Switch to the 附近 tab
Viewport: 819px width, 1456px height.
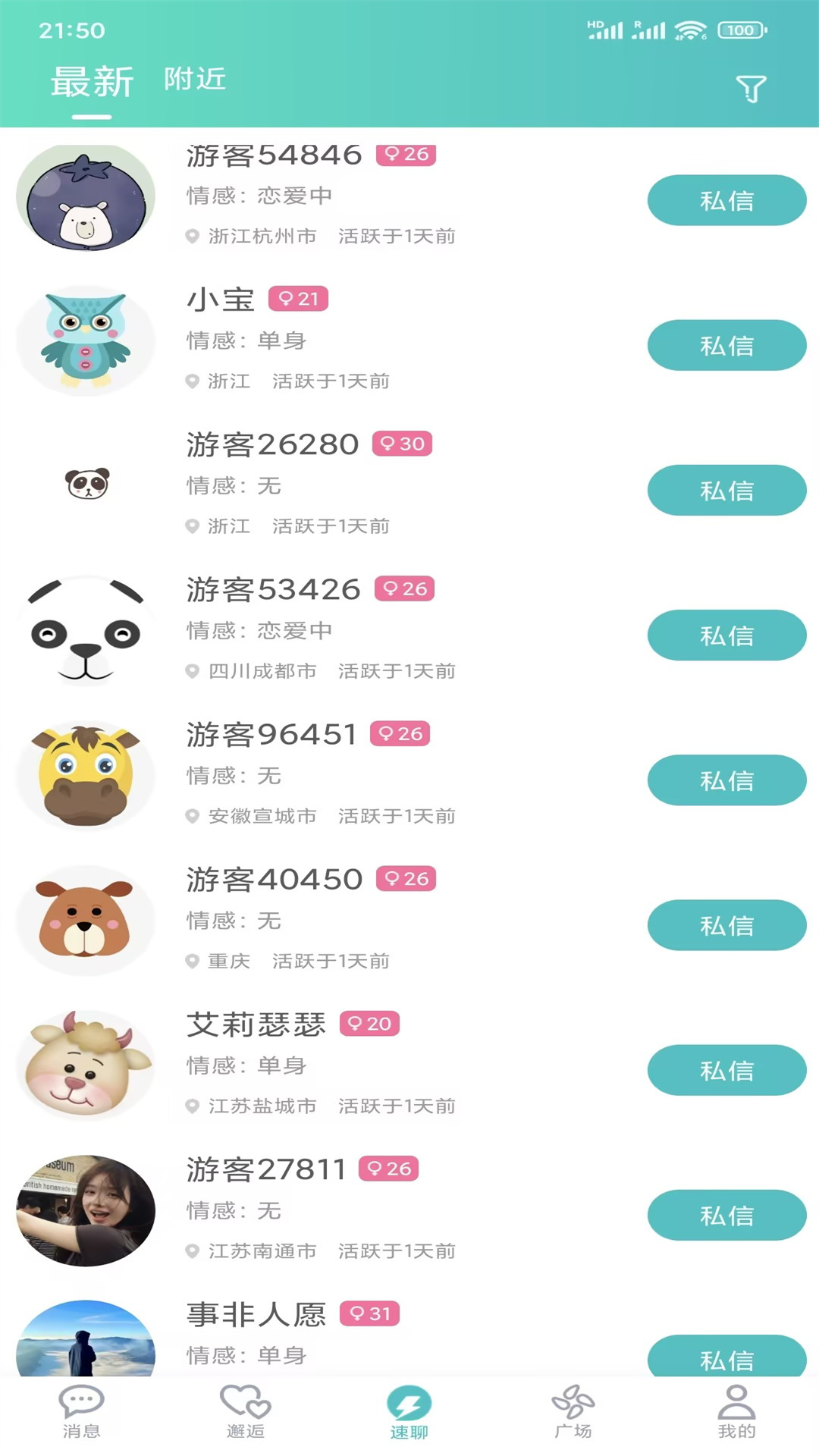(x=193, y=80)
